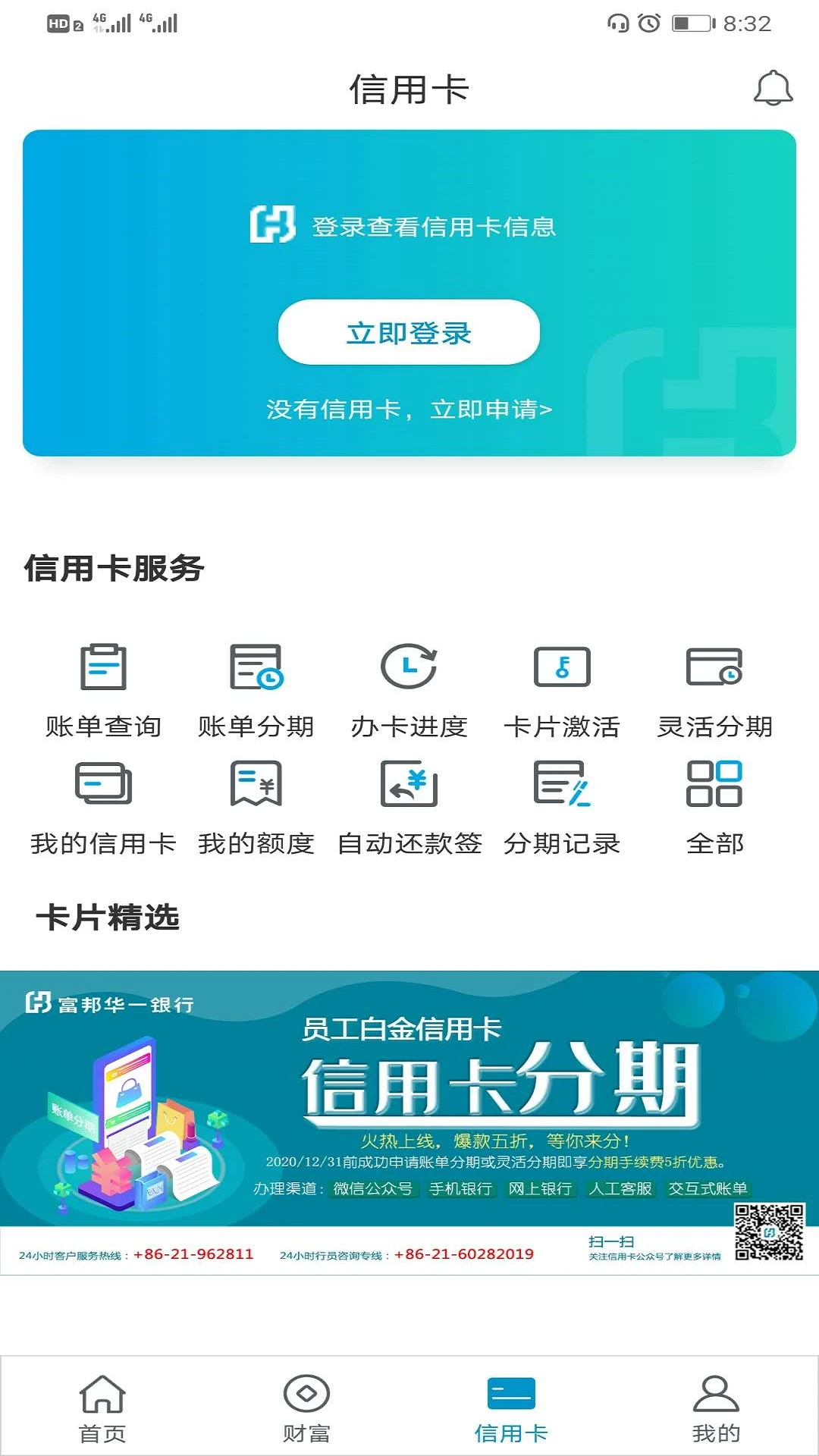Viewport: 819px width, 1456px height.
Task: Open the notification bell
Action: click(772, 89)
